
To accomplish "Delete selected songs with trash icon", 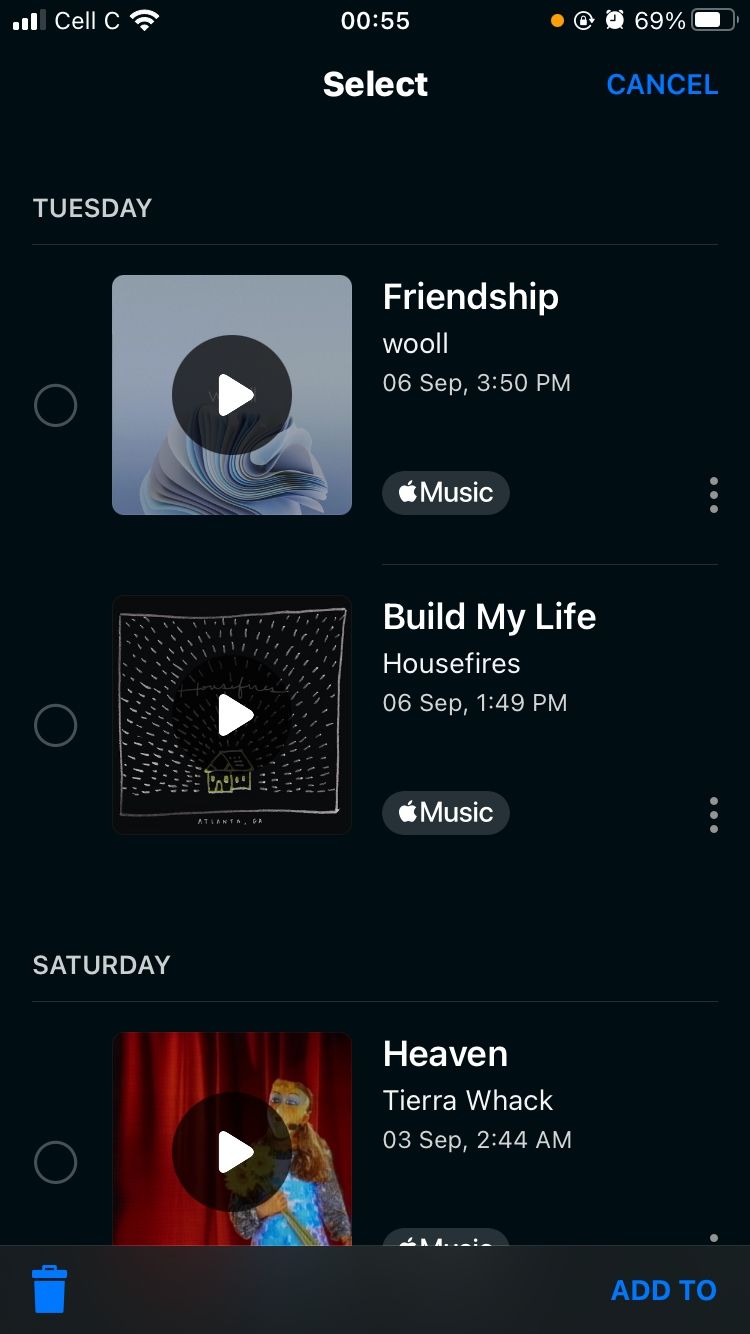I will tap(49, 1289).
